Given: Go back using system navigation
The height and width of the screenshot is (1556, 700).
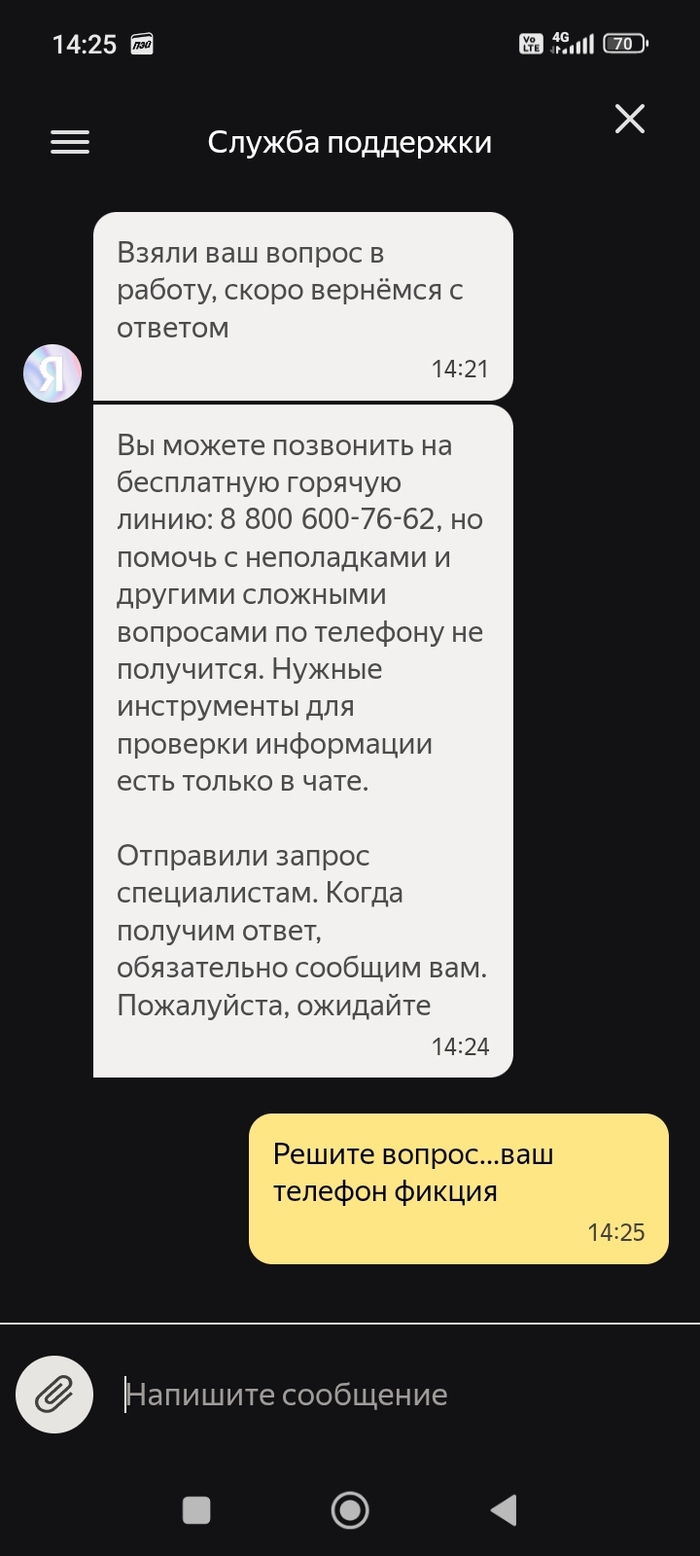Looking at the screenshot, I should (x=503, y=1510).
